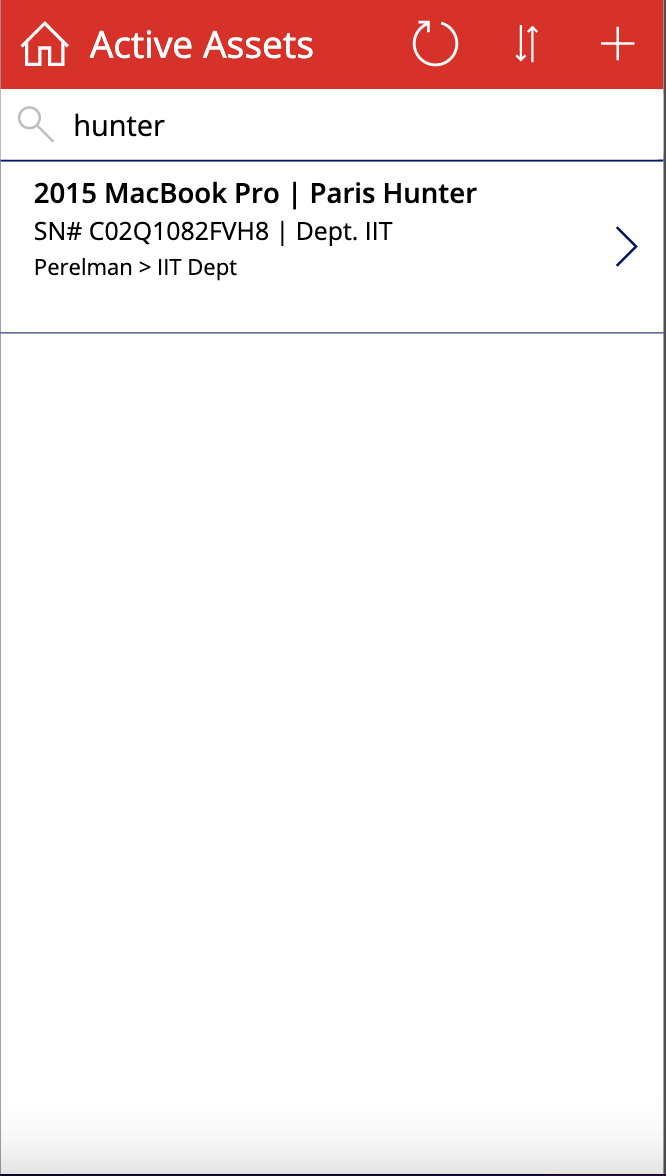Screen dimensions: 666x1176
Task: Go to the home screen icon
Action: coord(45,45)
